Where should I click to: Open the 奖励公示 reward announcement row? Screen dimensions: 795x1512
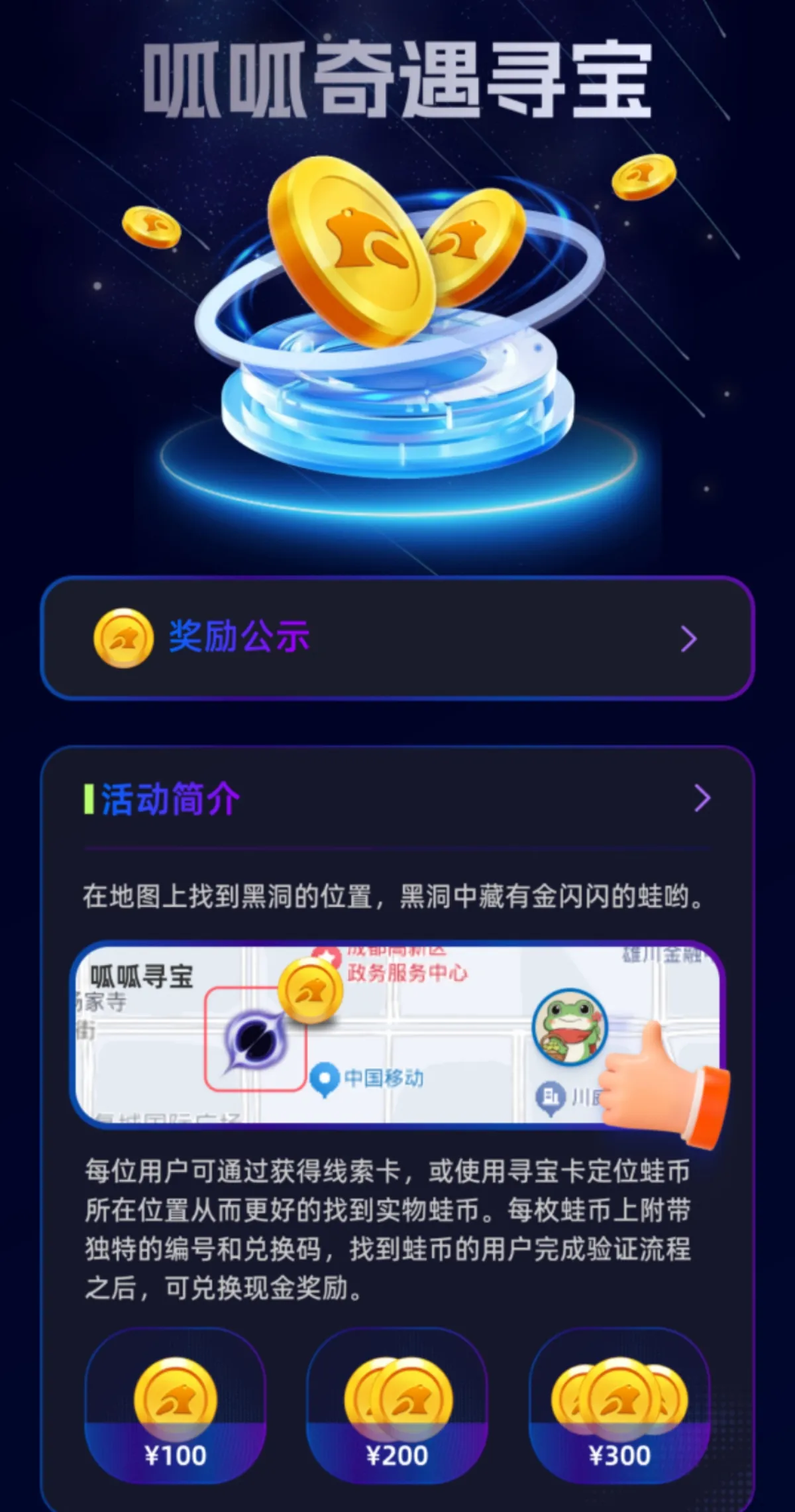click(397, 638)
